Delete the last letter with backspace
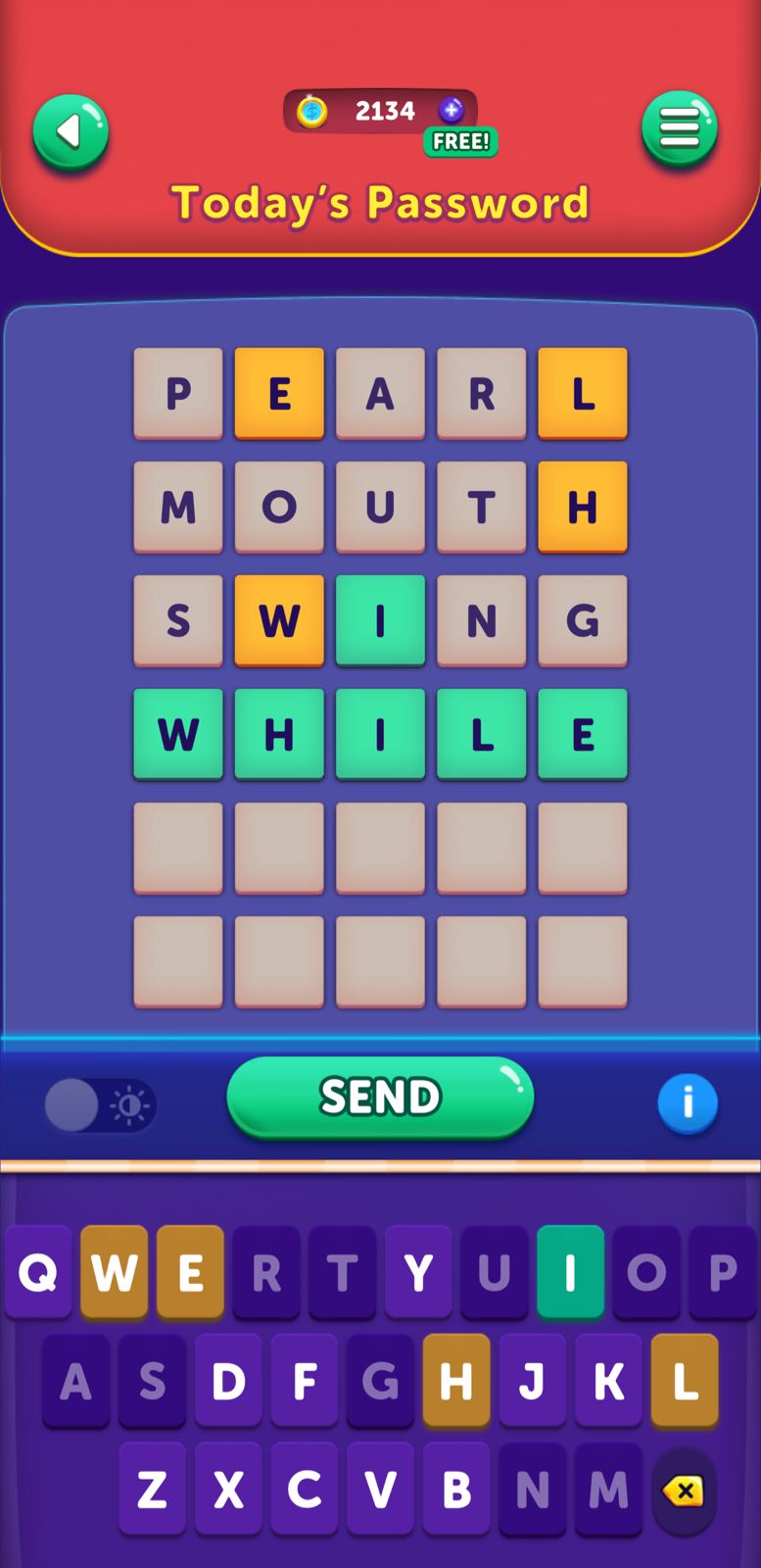 point(683,1491)
